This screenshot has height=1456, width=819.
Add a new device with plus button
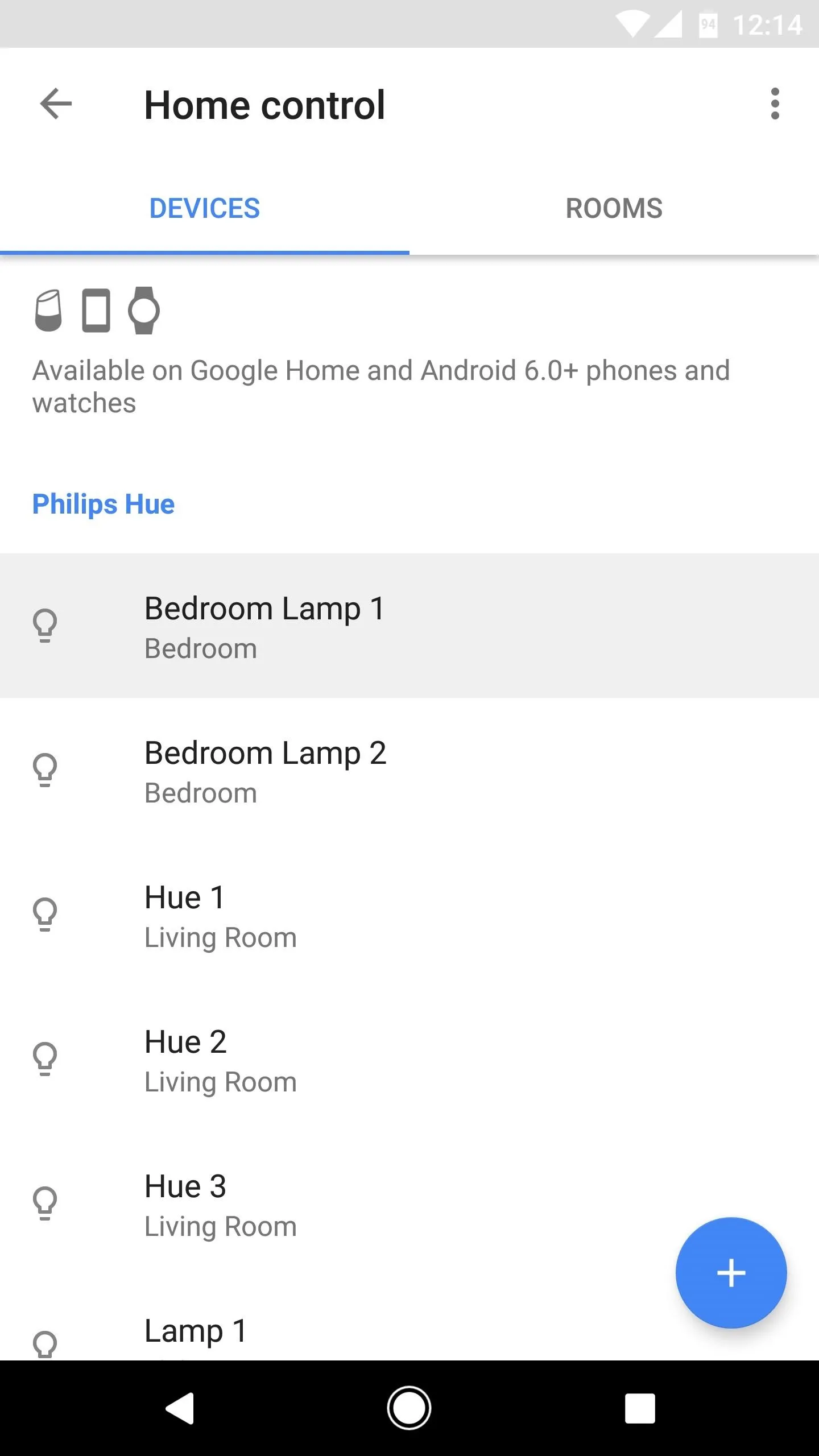[731, 1273]
